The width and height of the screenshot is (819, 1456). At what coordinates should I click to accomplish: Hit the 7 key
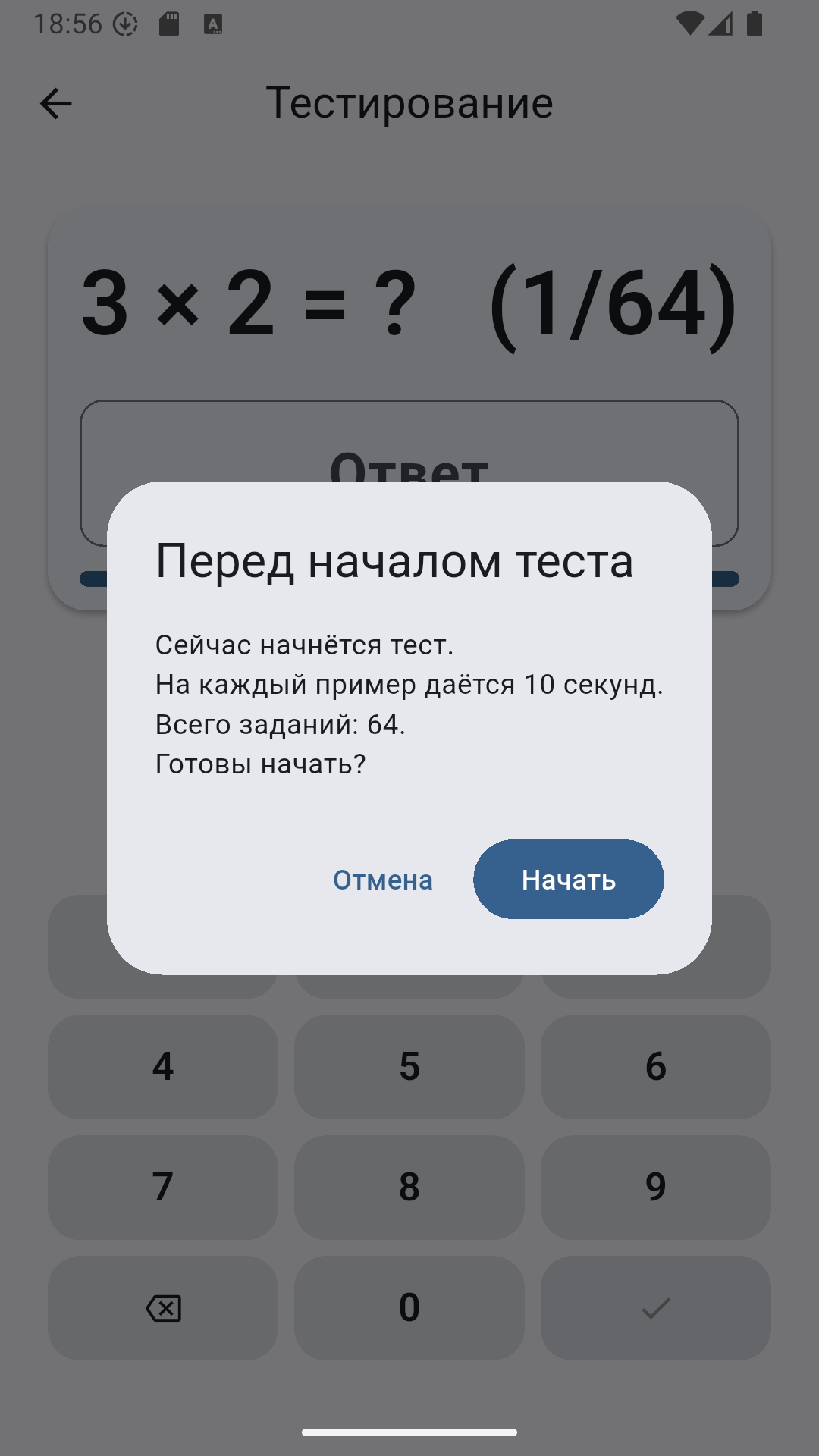click(163, 1187)
